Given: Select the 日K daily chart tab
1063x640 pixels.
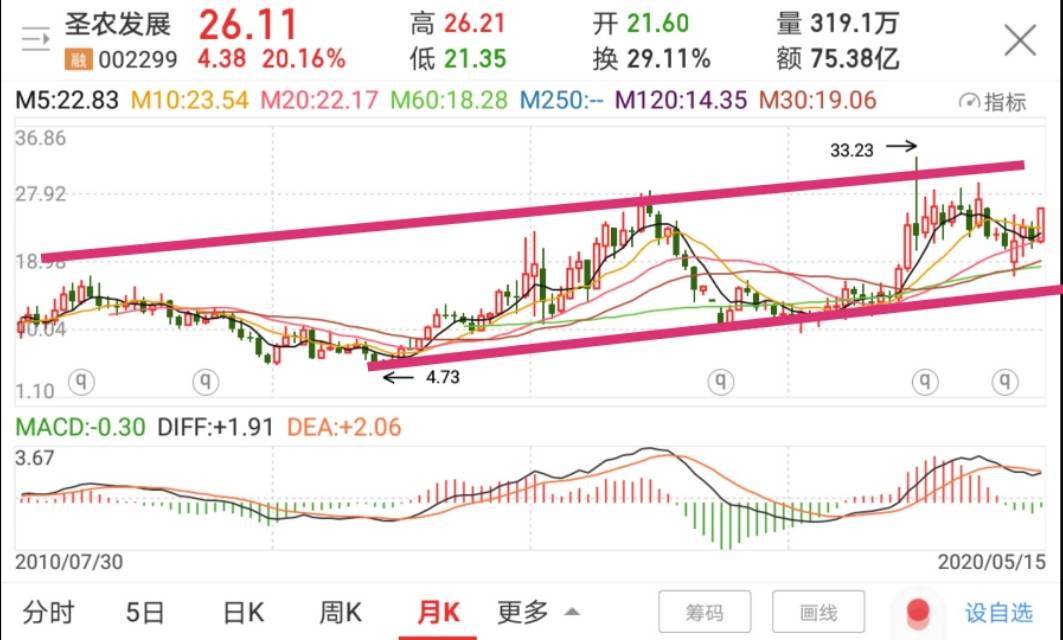Looking at the screenshot, I should coord(243,611).
